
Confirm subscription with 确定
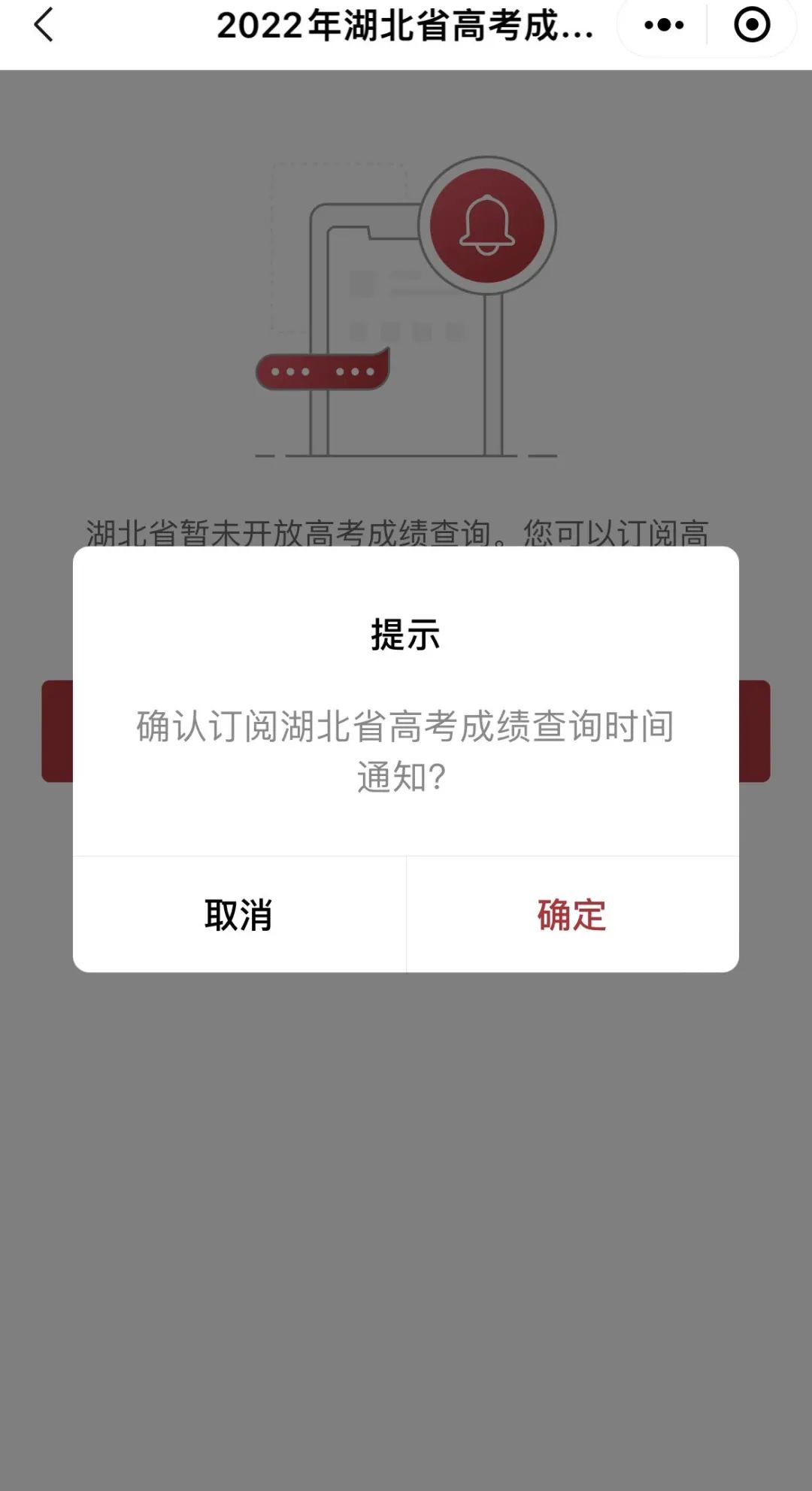point(571,915)
